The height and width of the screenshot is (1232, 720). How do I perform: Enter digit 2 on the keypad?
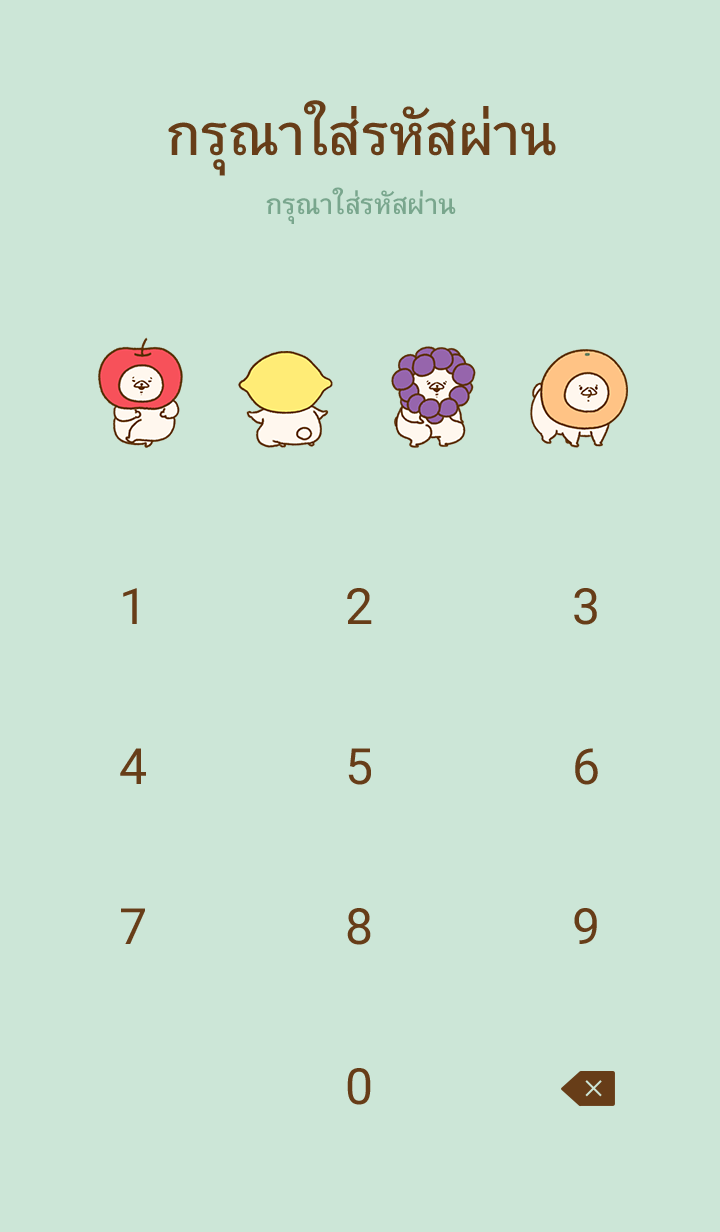pyautogui.click(x=359, y=607)
